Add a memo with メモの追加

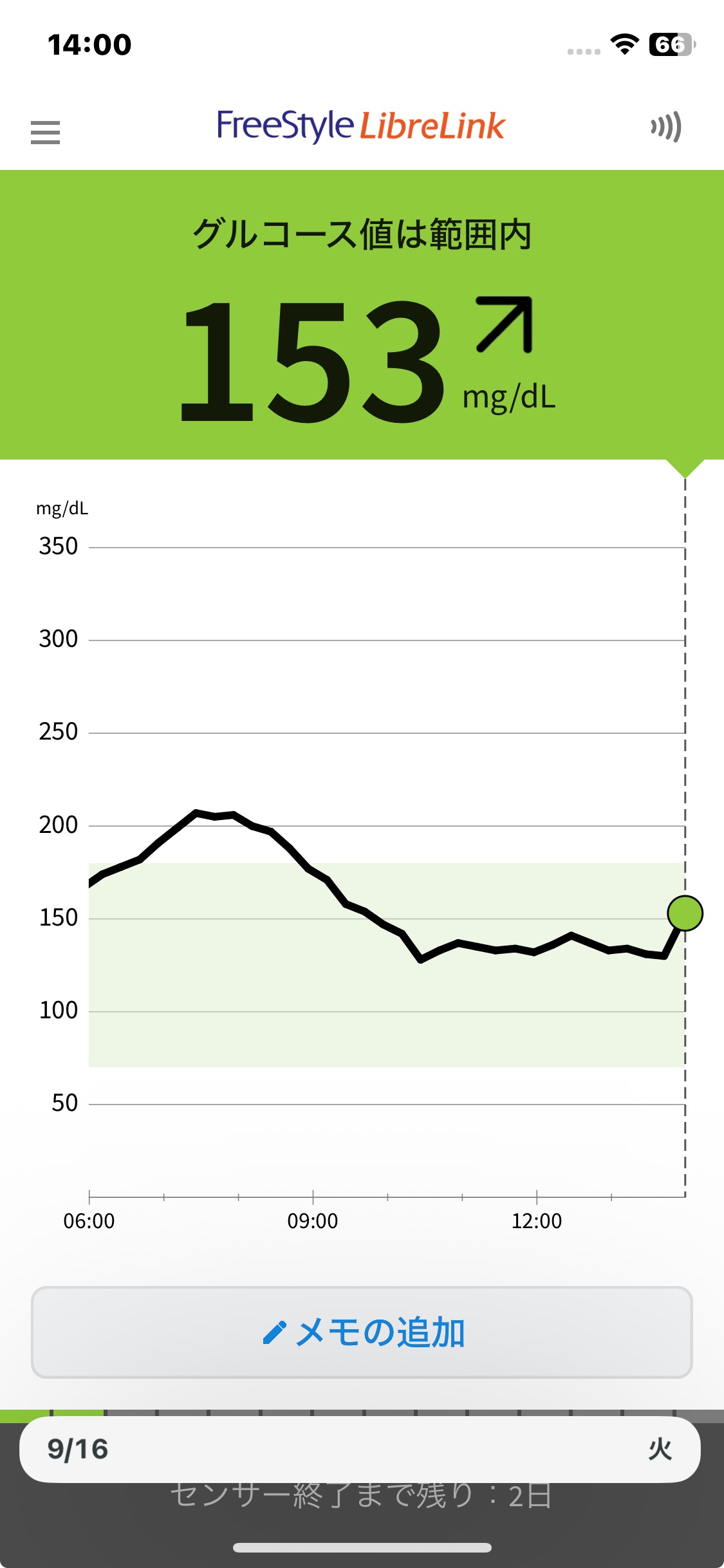[362, 1332]
